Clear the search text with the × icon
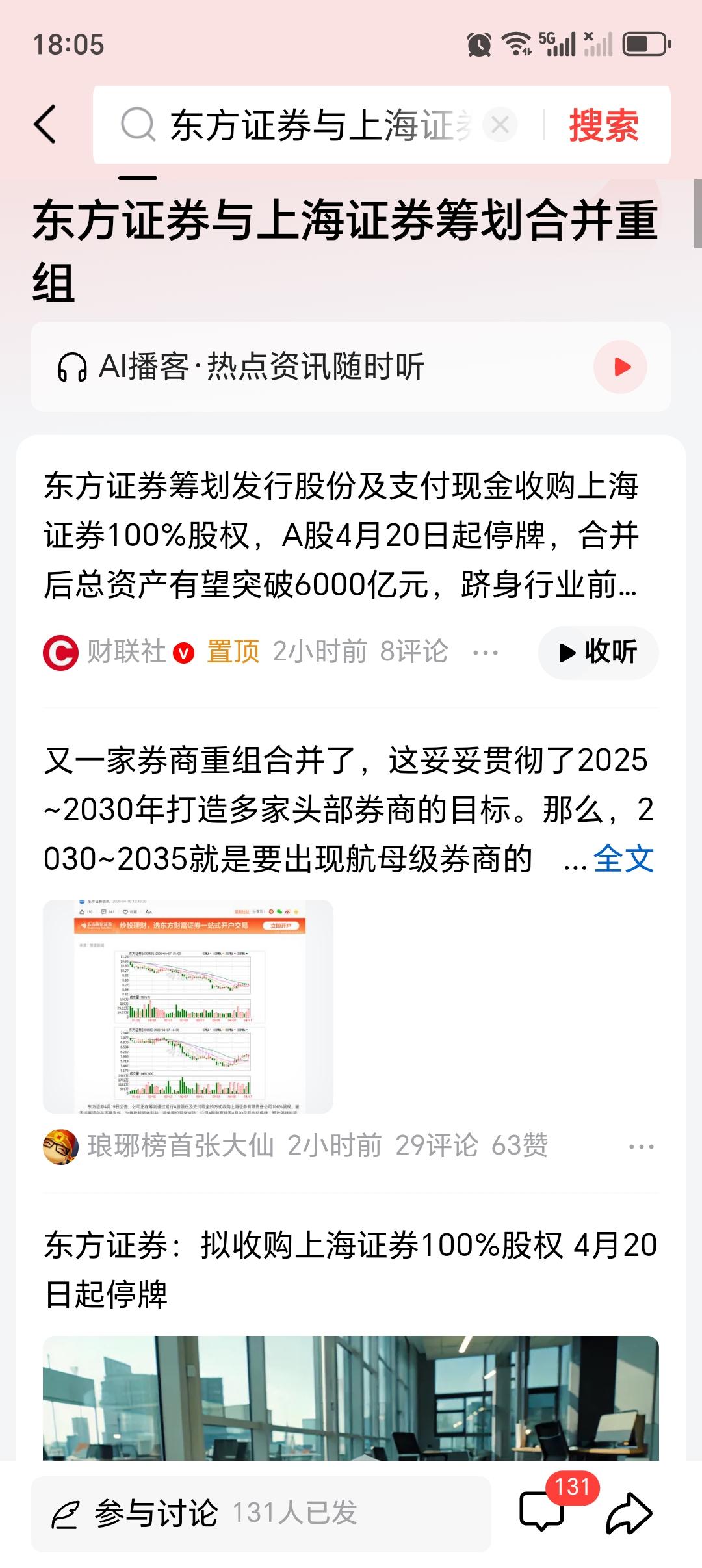Image resolution: width=702 pixels, height=1568 pixels. tap(499, 125)
